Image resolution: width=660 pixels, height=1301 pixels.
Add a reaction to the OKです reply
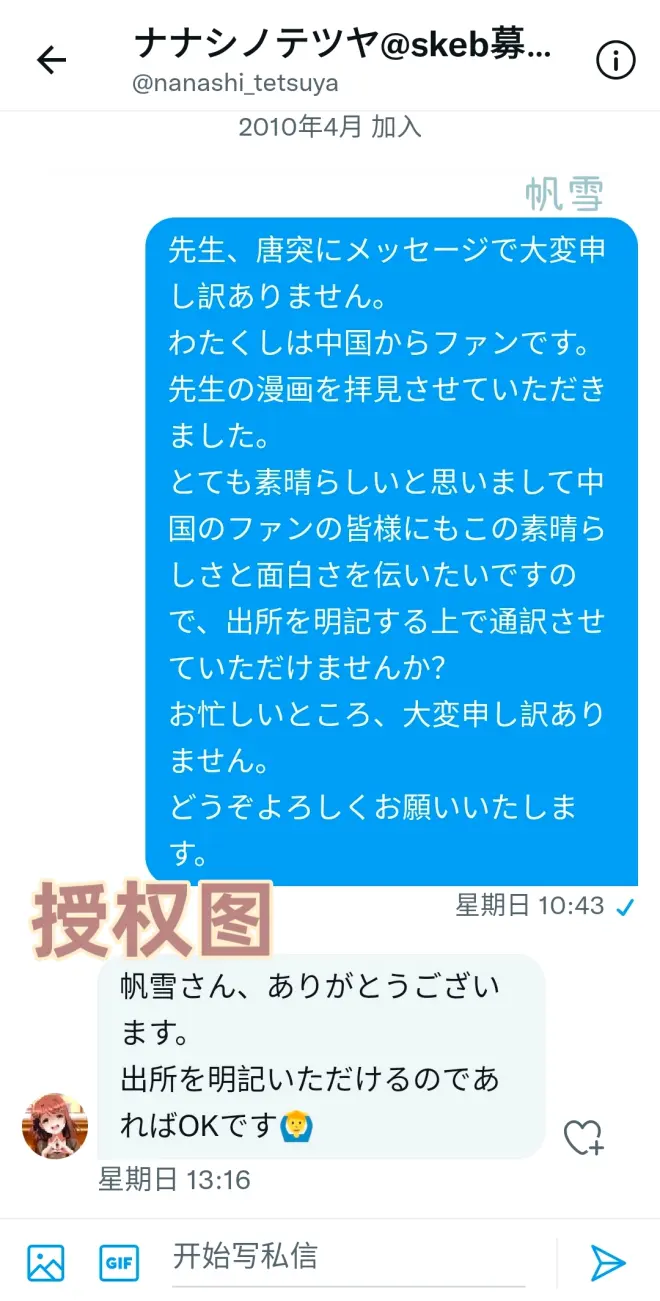pyautogui.click(x=583, y=1137)
